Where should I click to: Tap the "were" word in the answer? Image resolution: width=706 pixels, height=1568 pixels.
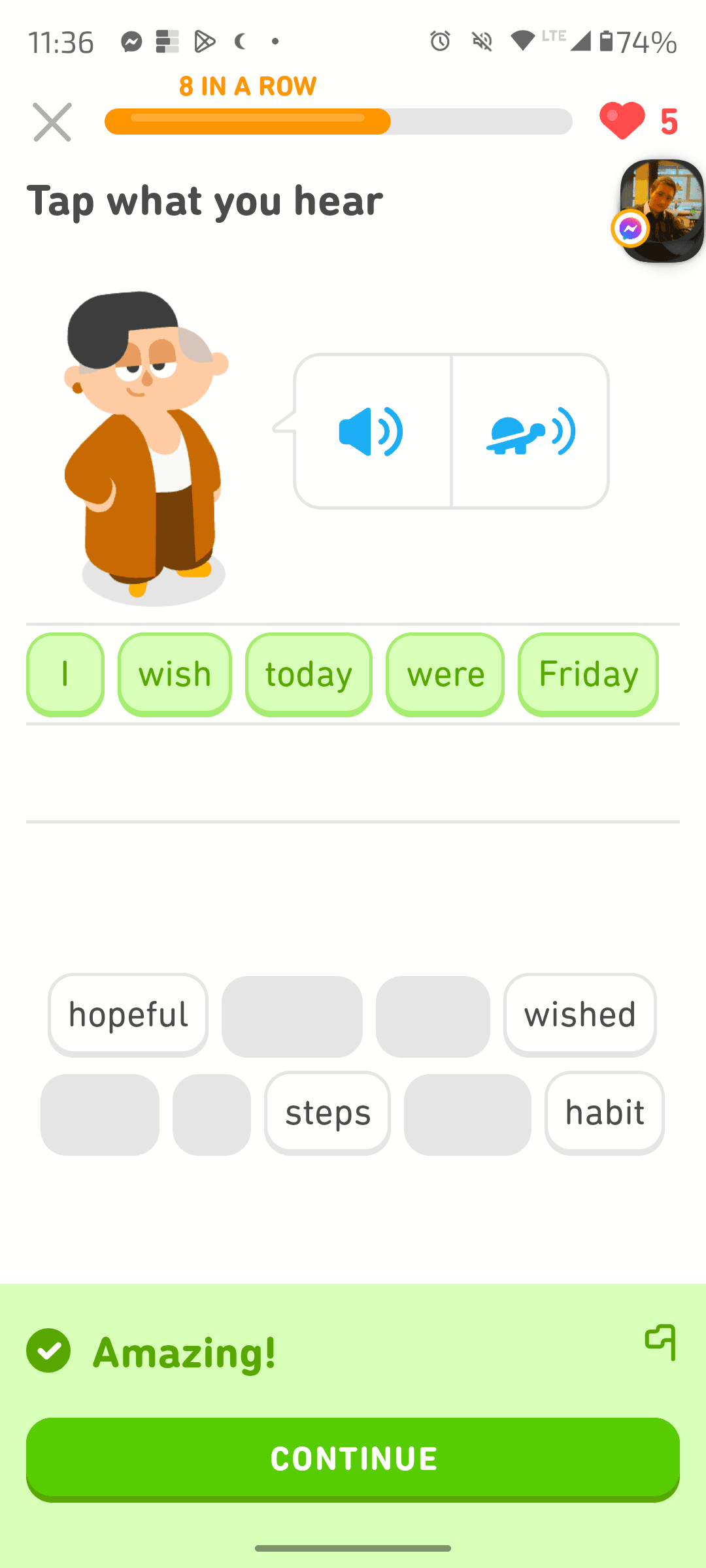(445, 674)
